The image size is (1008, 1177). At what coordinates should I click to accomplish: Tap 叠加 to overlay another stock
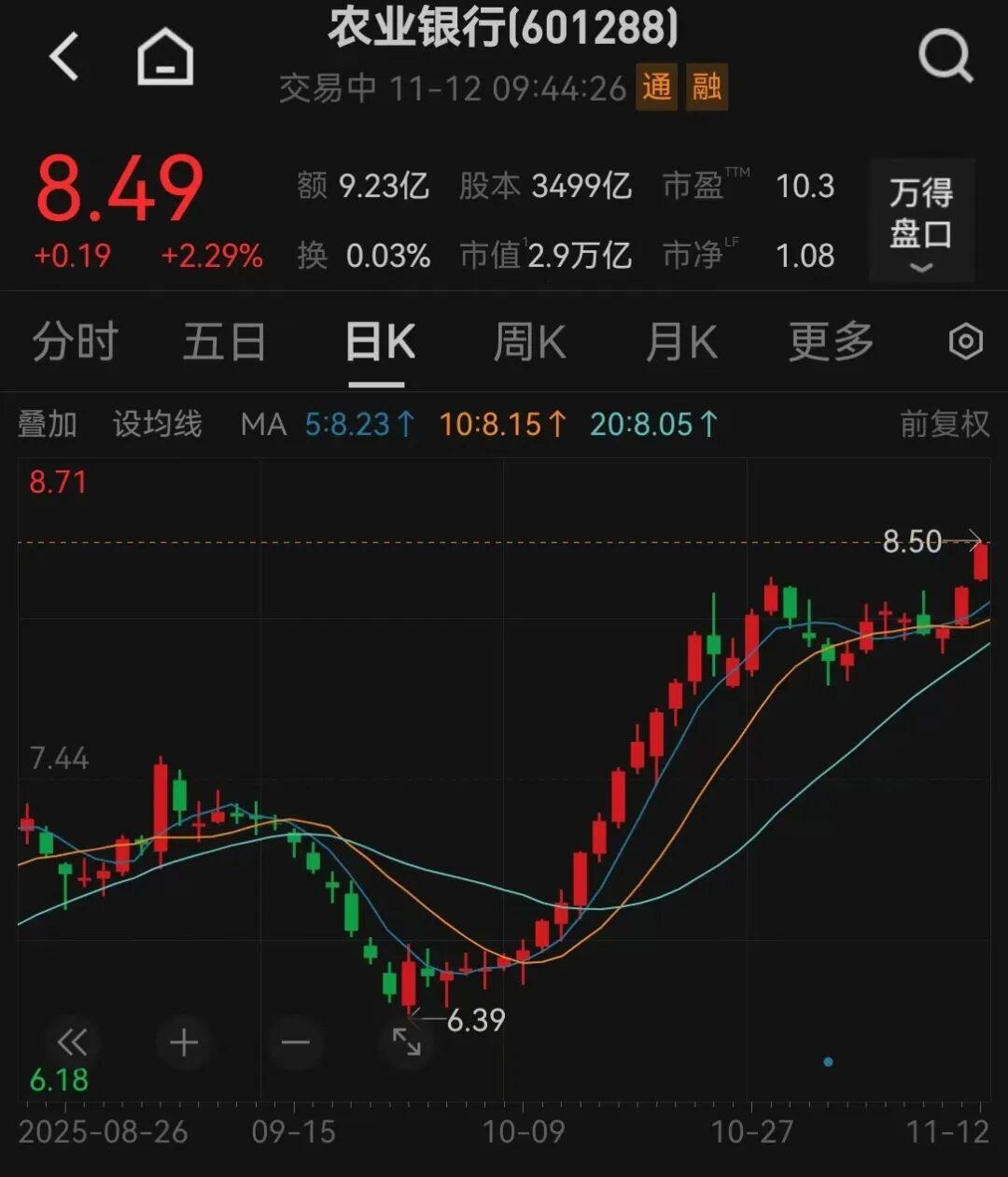click(x=47, y=425)
